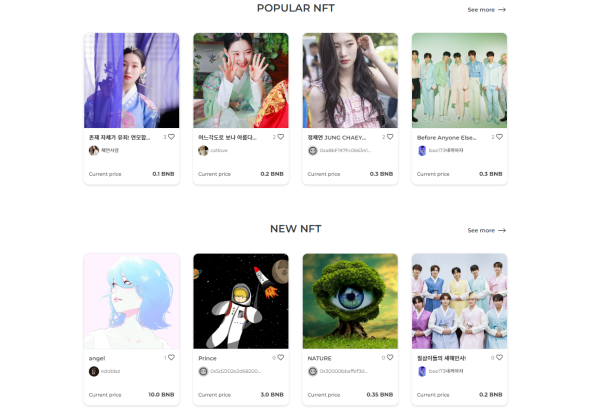Like the angel NFT
The width and height of the screenshot is (600, 409).
click(171, 357)
